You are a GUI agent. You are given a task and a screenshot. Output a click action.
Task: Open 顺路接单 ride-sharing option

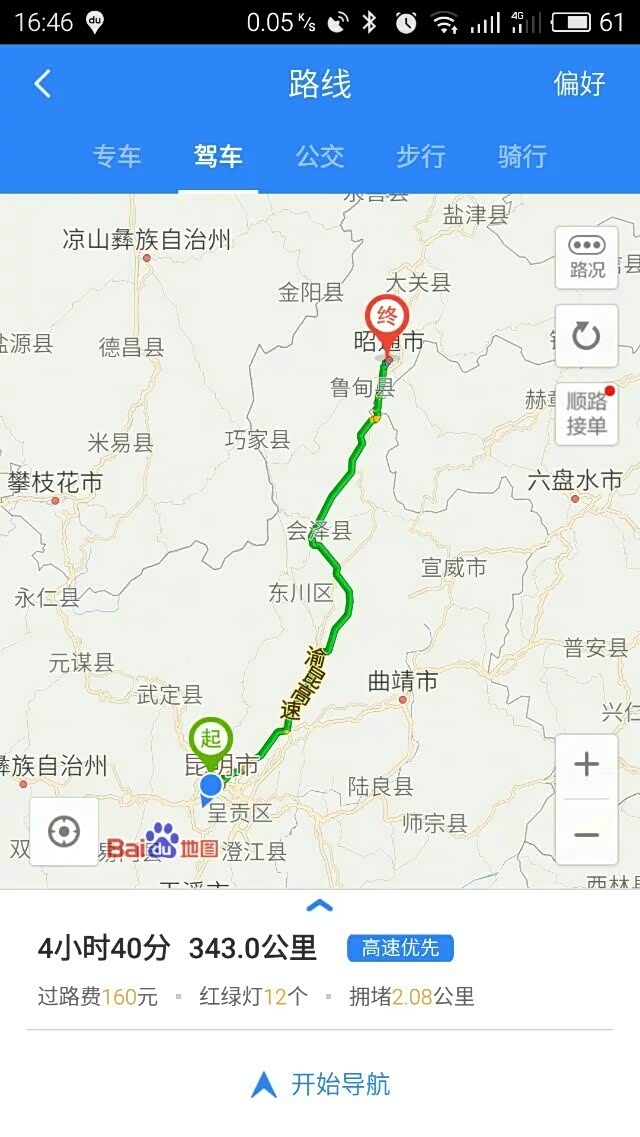coord(587,413)
